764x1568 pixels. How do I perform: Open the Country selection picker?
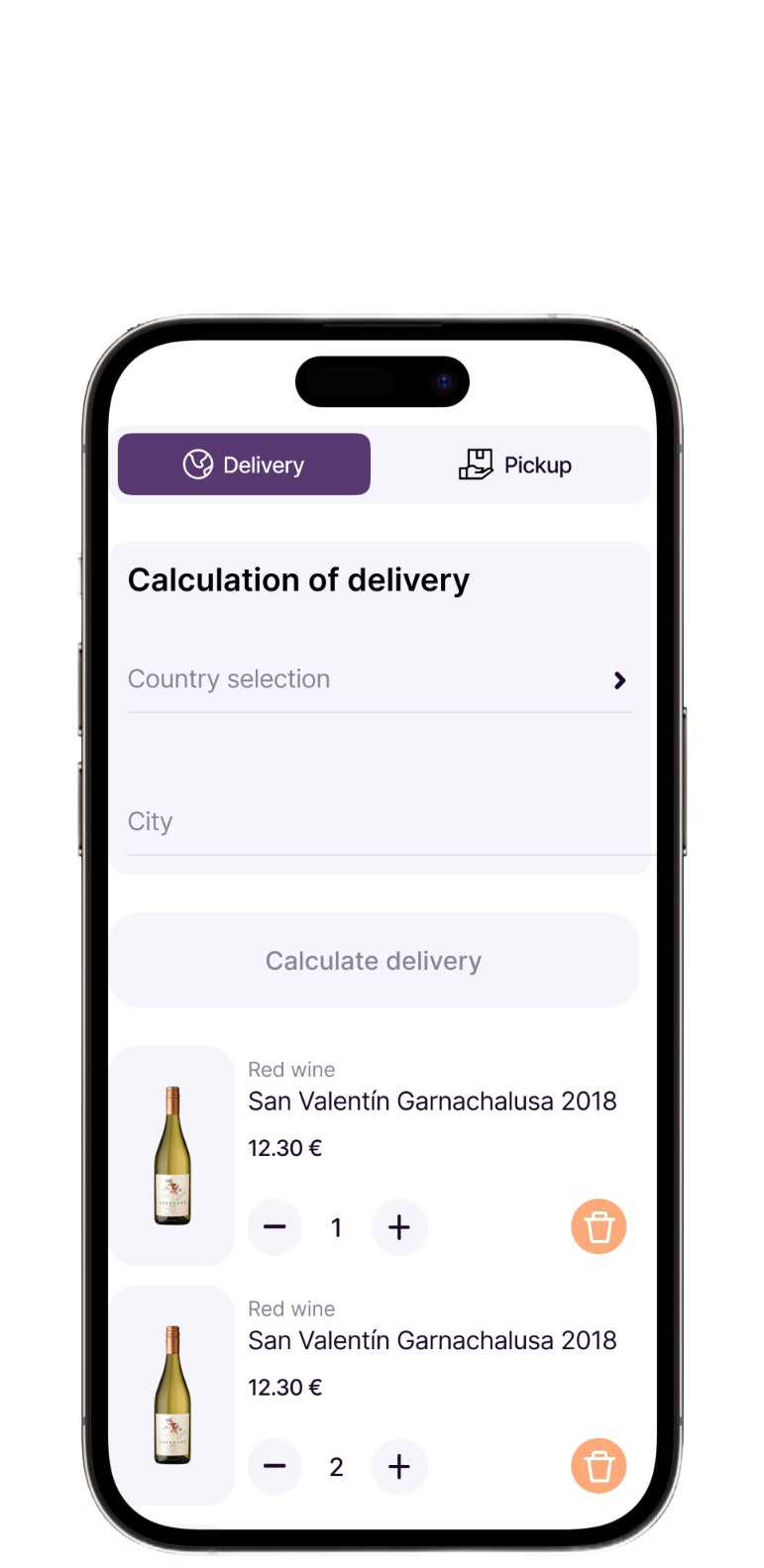[x=380, y=679]
